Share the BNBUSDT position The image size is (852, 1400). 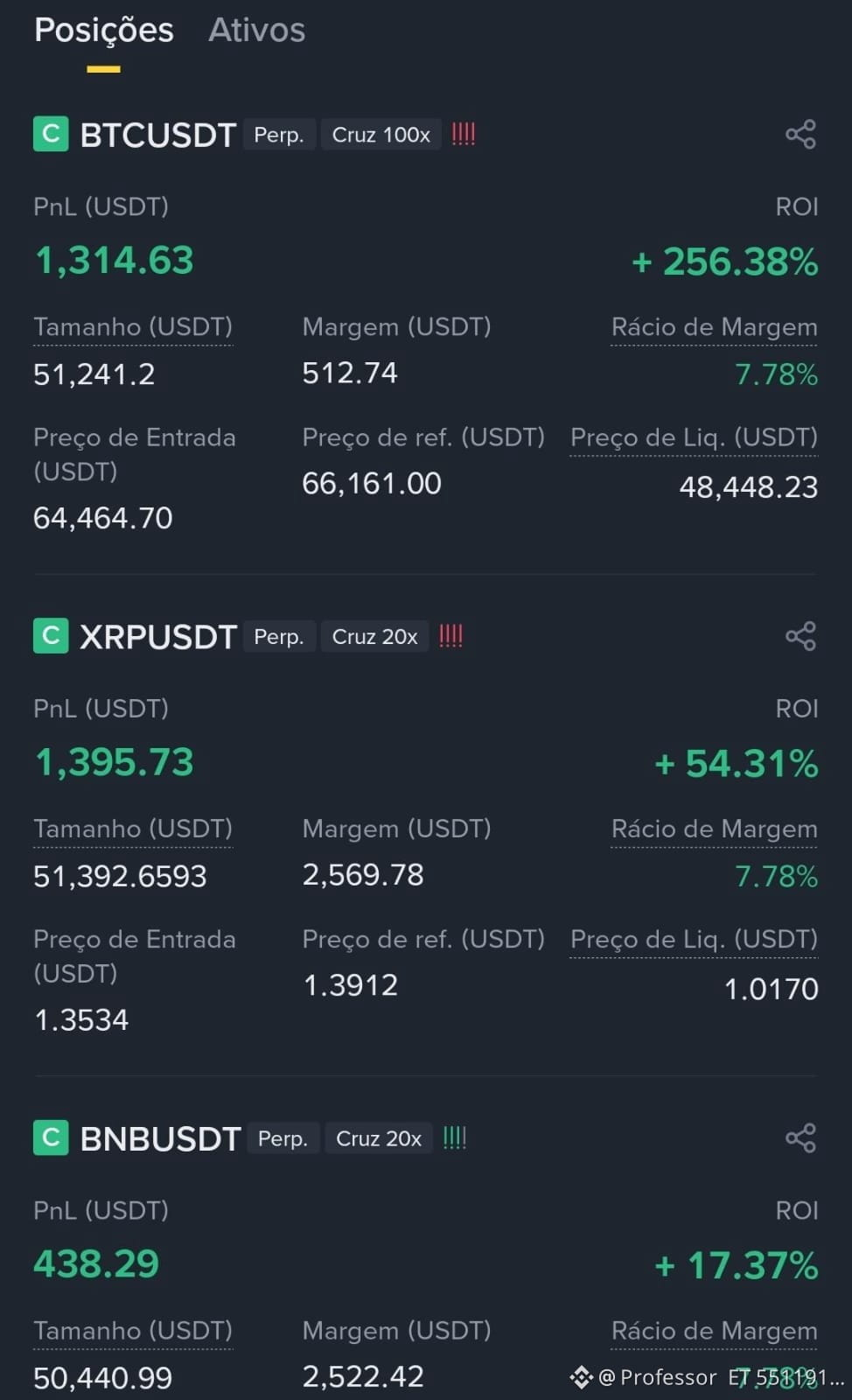point(800,1138)
